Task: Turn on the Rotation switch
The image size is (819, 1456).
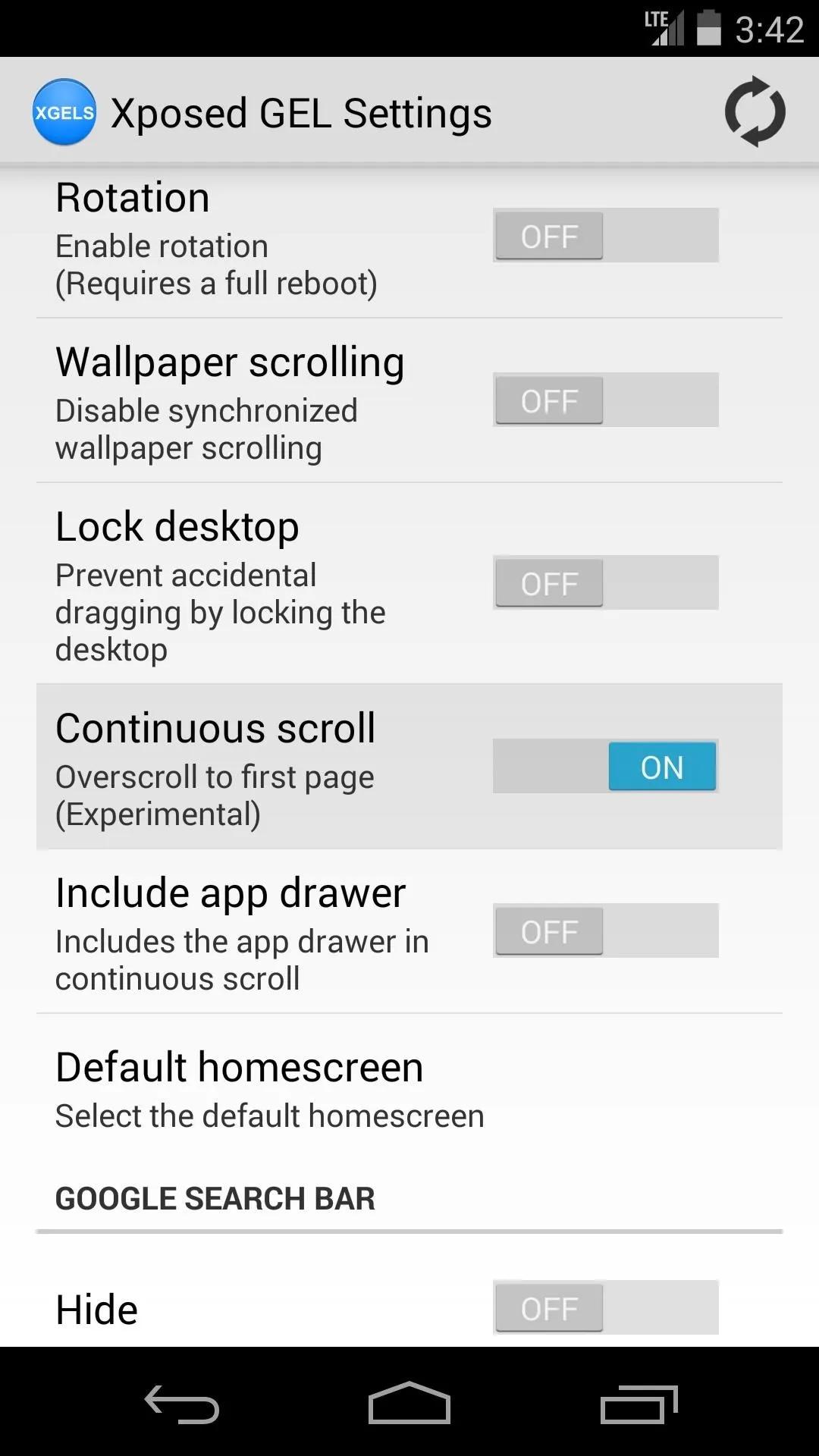Action: point(606,235)
